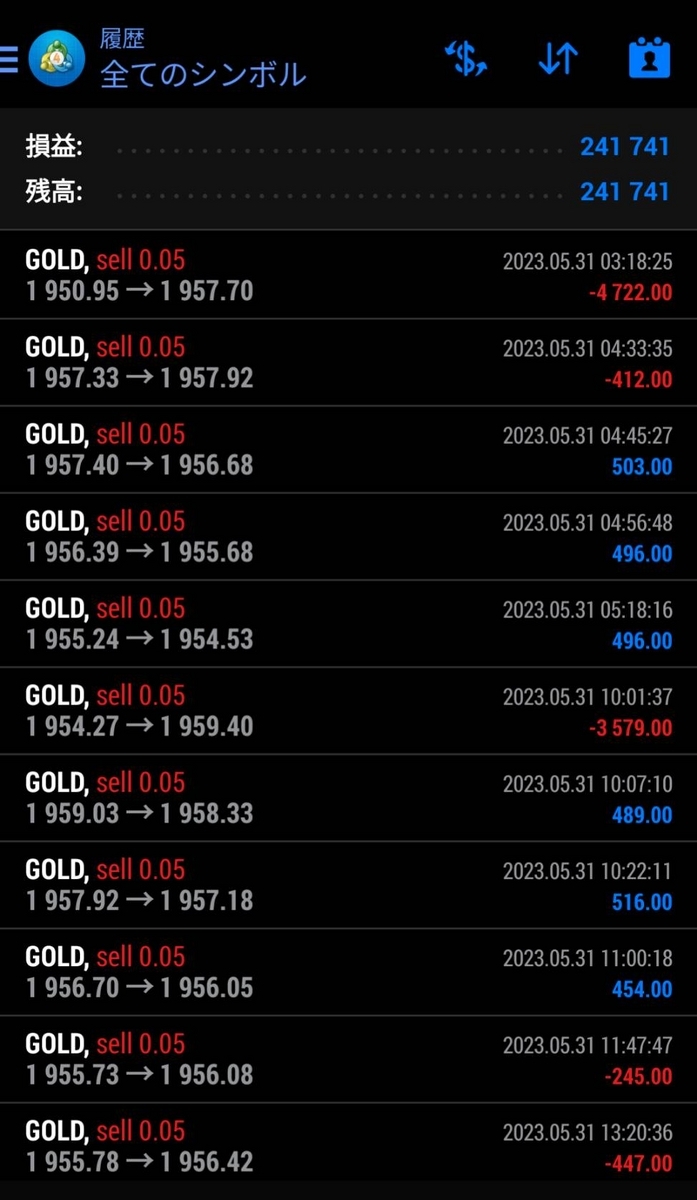The width and height of the screenshot is (697, 1200).
Task: Select the trade with -412.00 loss
Action: click(x=348, y=363)
